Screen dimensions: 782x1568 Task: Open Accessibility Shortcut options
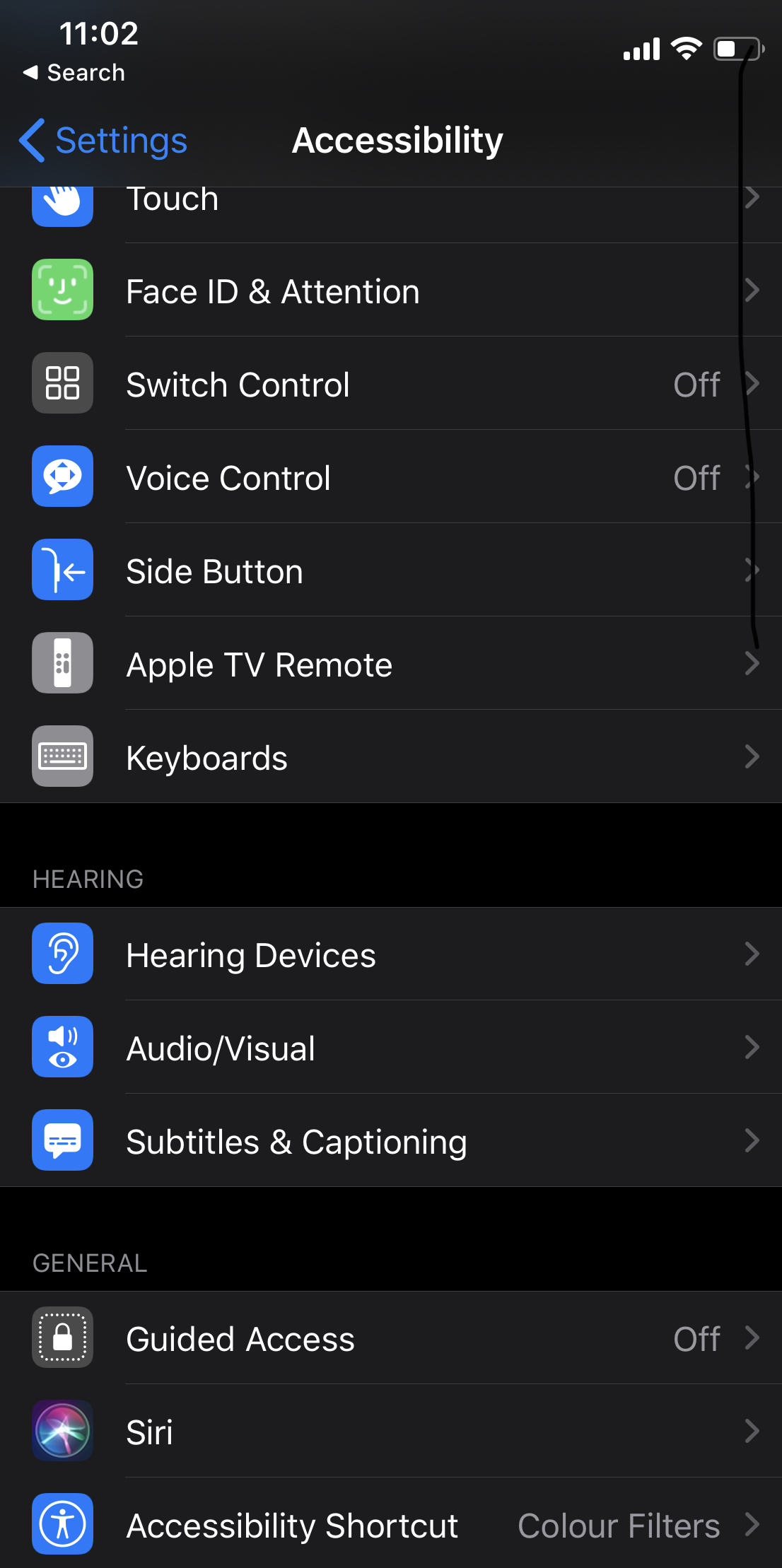coord(391,1526)
